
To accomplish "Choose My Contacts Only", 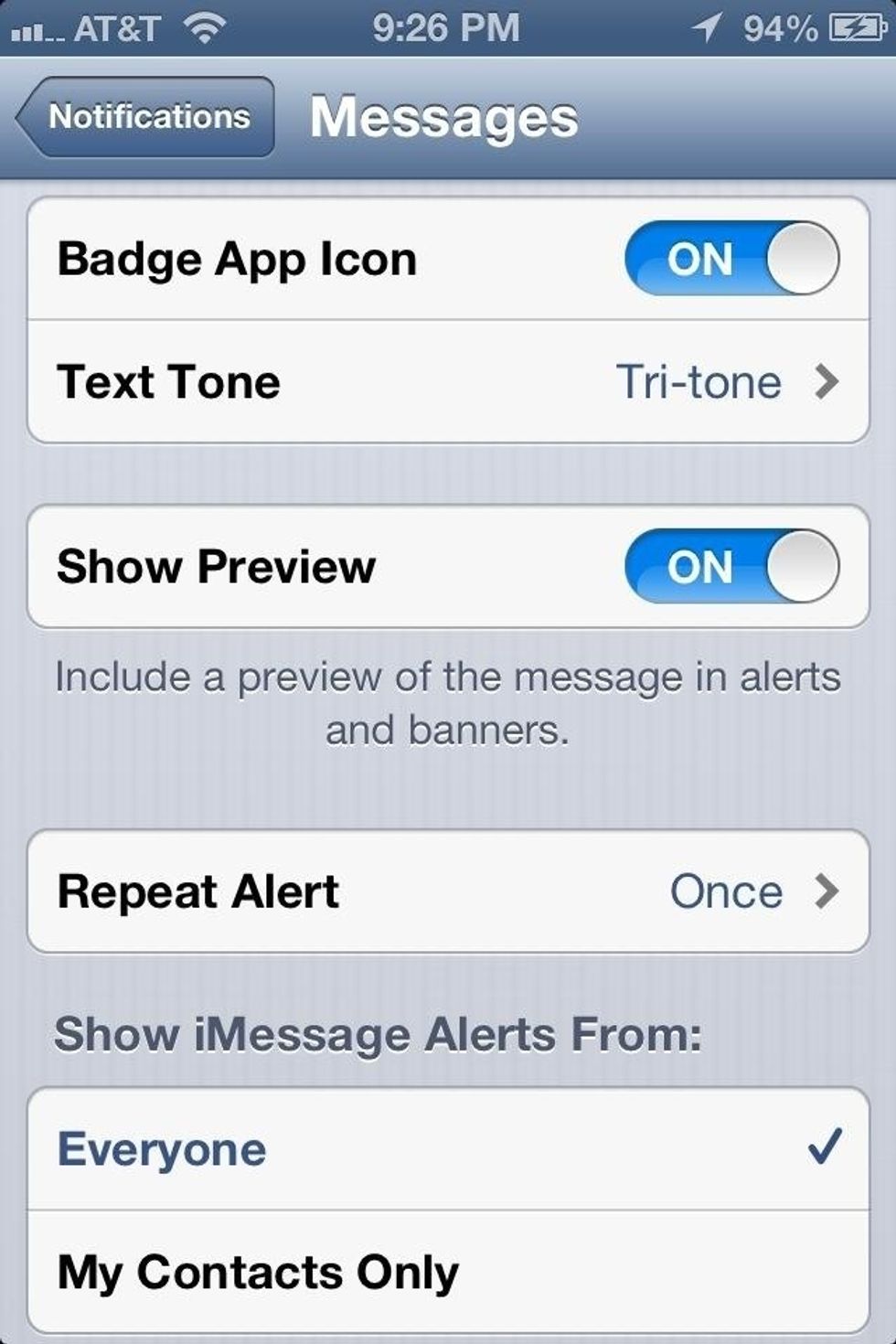I will [448, 1272].
